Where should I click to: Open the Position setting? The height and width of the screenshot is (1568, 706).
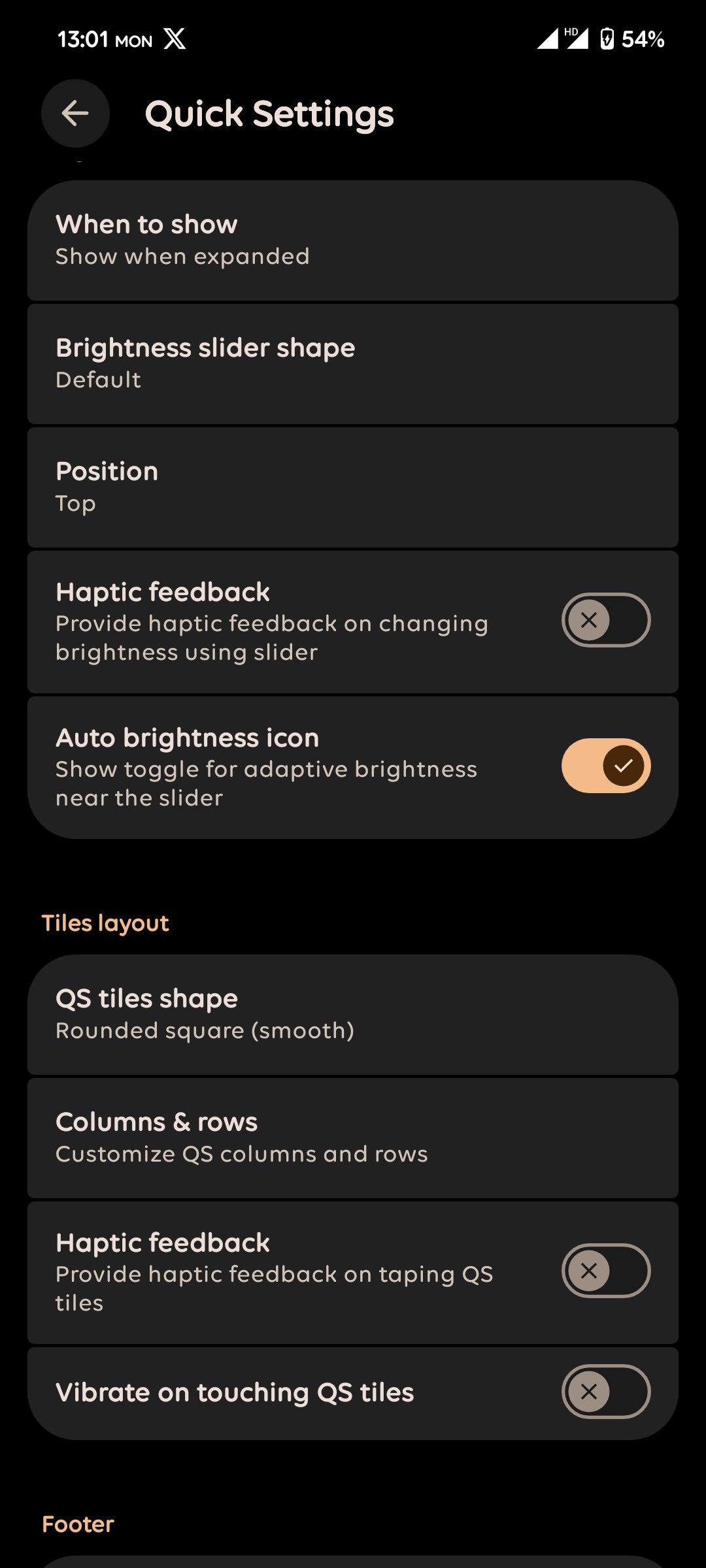click(353, 487)
